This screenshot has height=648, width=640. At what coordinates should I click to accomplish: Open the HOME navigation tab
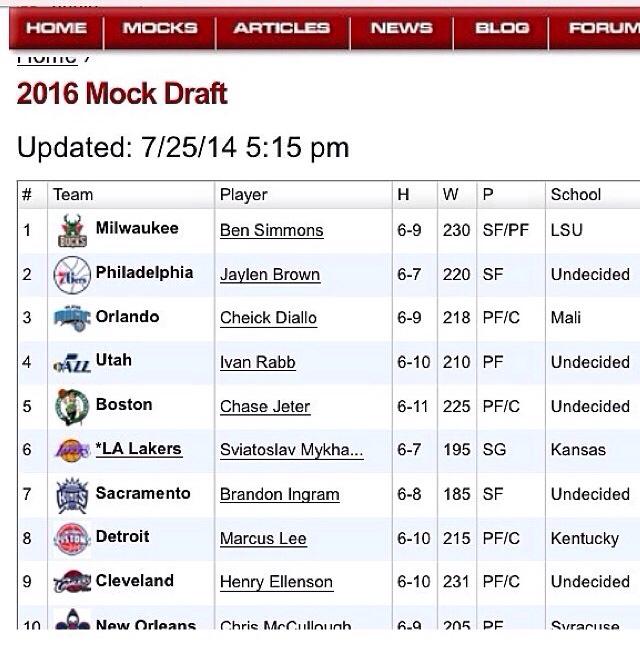coord(56,28)
